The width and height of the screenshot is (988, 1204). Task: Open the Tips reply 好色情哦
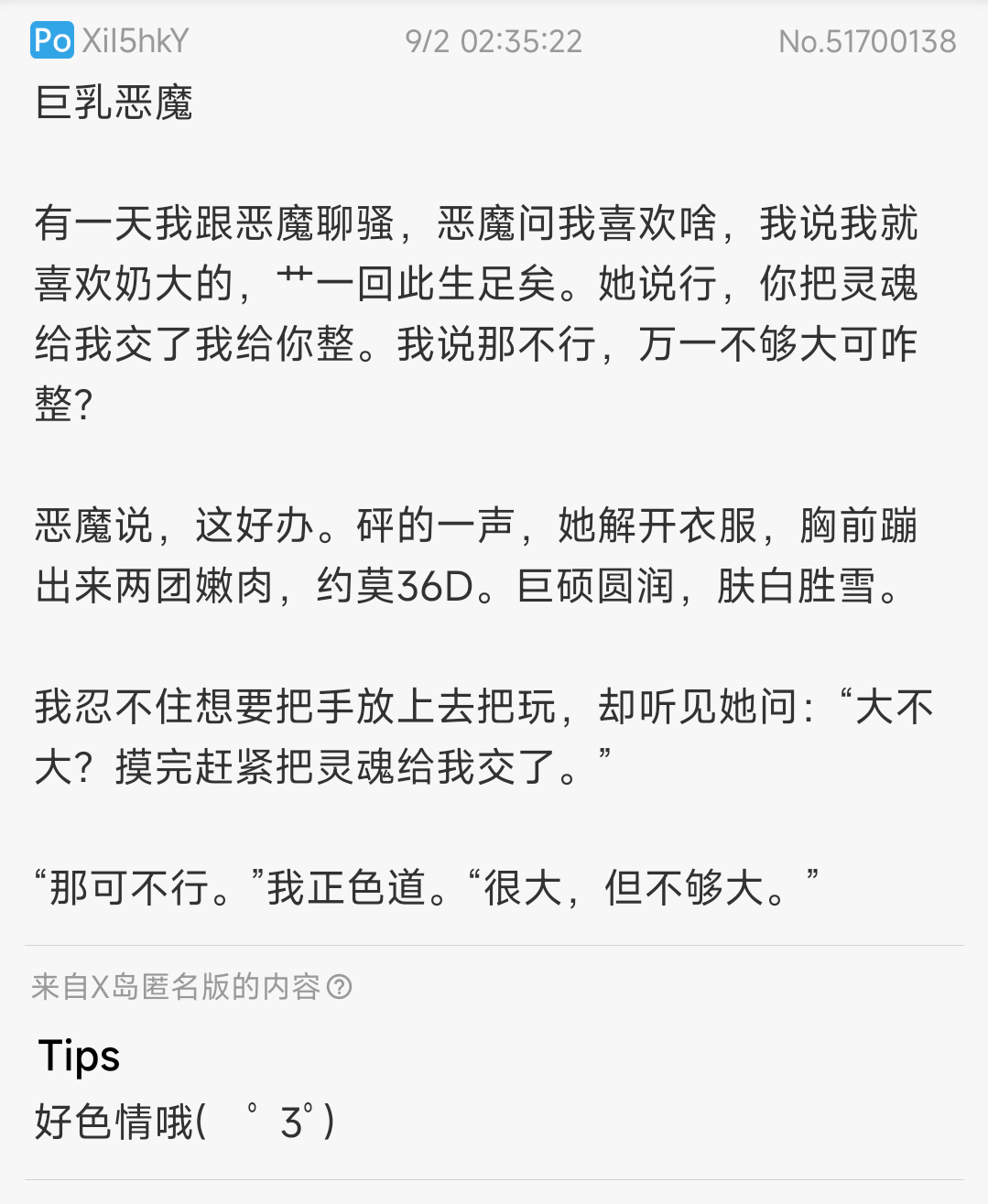point(183,1122)
